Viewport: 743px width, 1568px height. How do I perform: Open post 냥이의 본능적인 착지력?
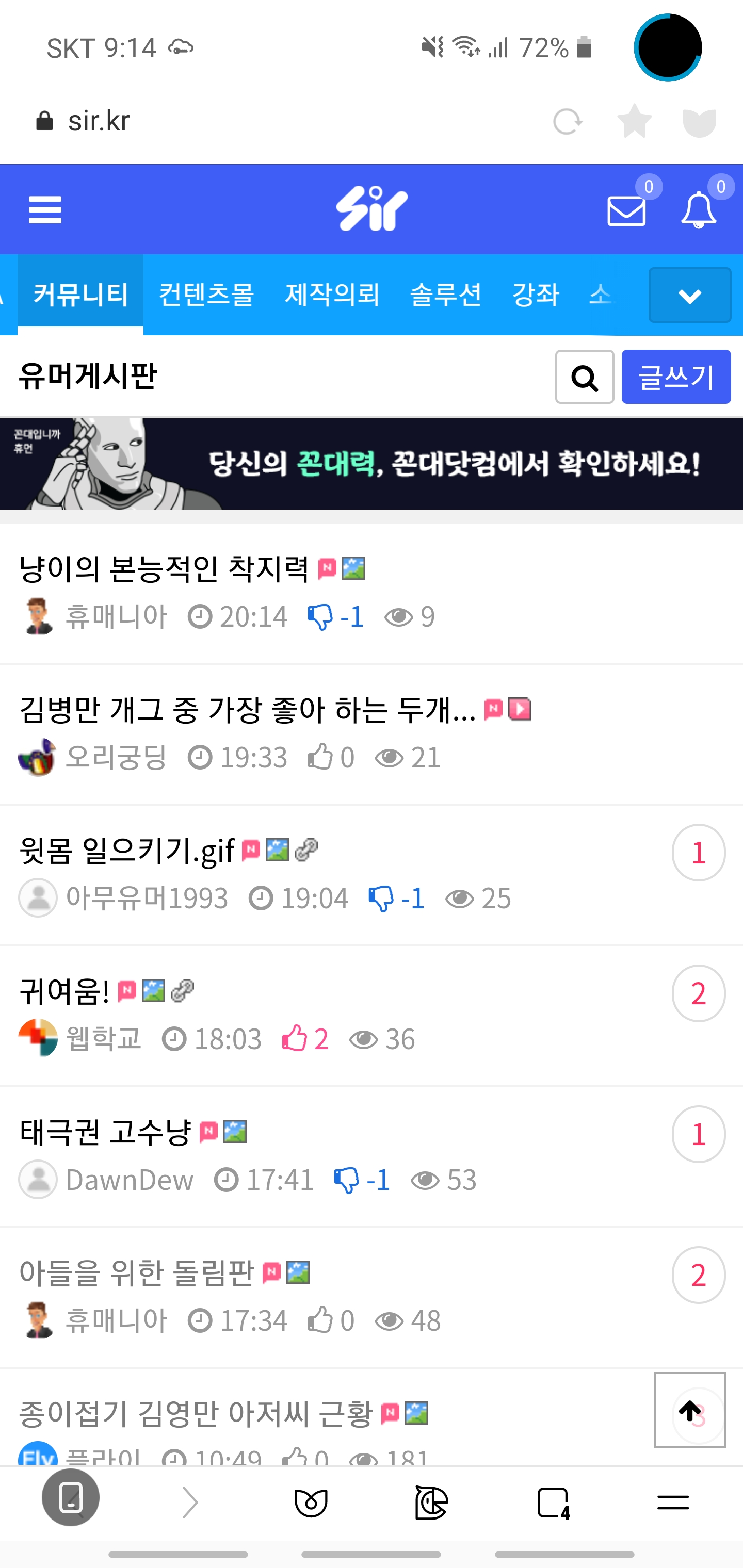pos(165,569)
